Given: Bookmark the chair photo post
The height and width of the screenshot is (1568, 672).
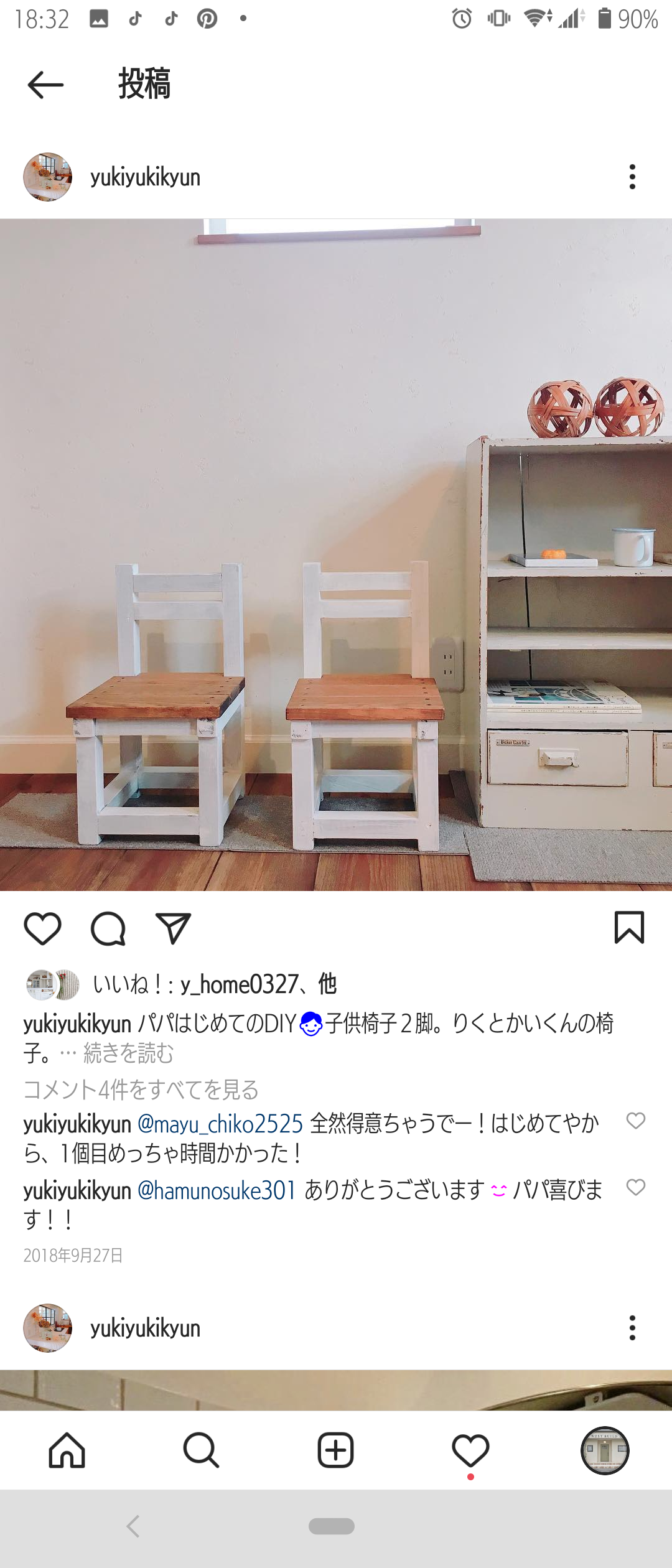Looking at the screenshot, I should pyautogui.click(x=629, y=928).
